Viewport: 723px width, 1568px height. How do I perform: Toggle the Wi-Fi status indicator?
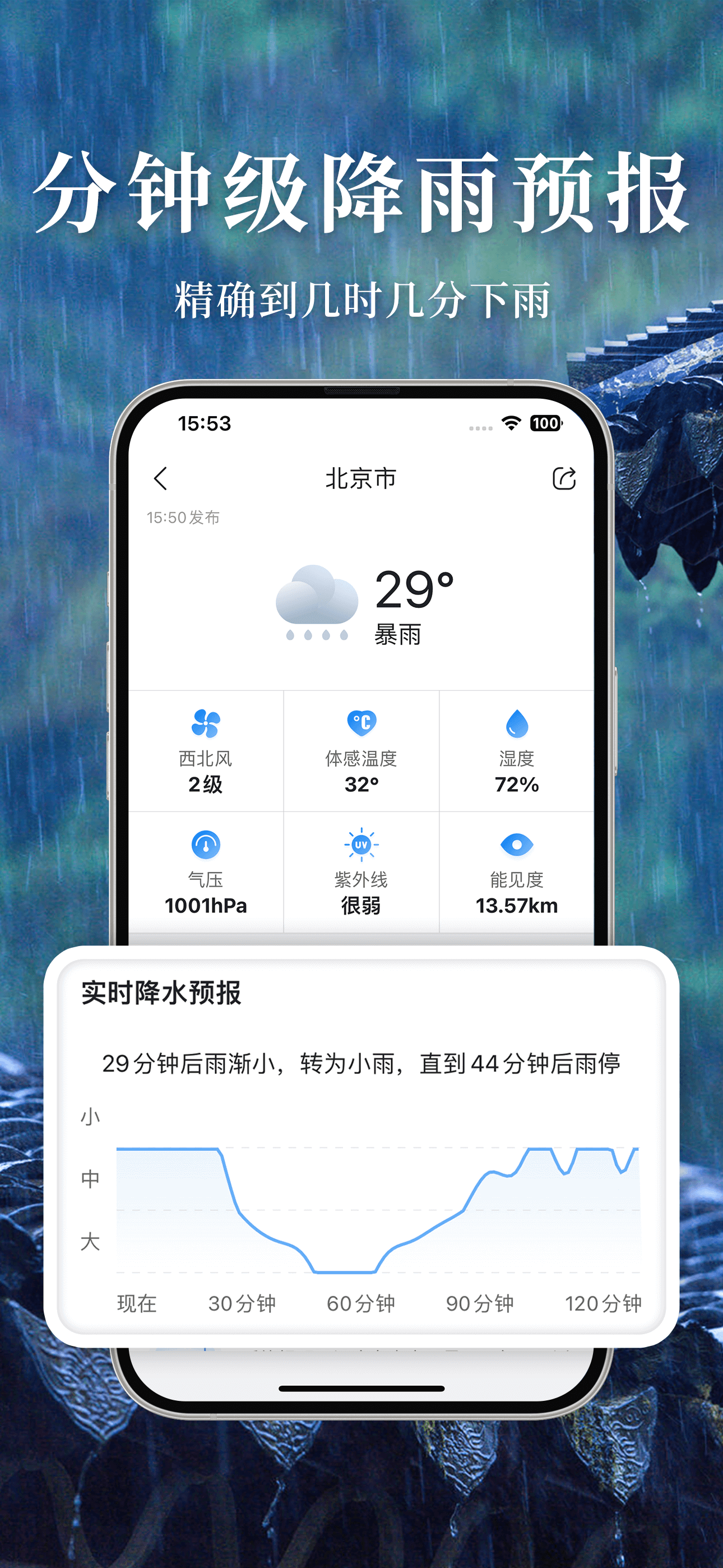[512, 421]
